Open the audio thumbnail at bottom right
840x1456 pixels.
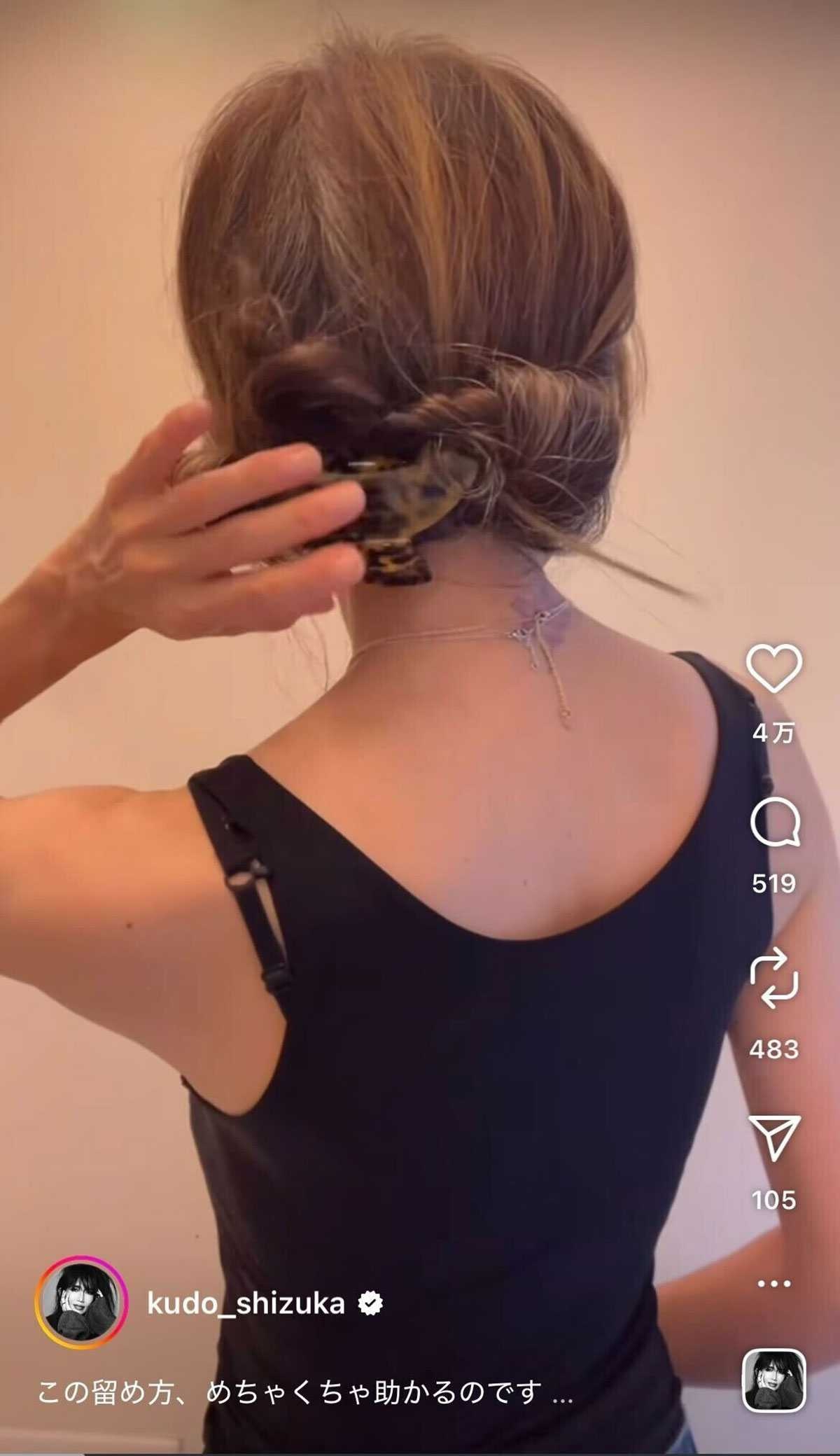click(773, 1380)
